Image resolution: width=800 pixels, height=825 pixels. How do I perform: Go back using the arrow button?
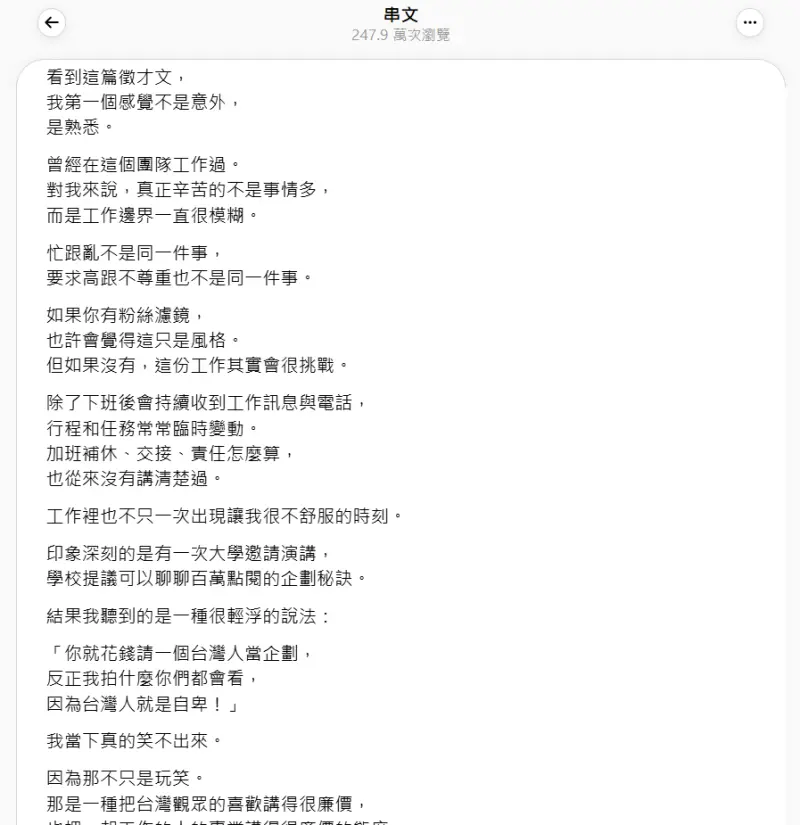coord(52,23)
